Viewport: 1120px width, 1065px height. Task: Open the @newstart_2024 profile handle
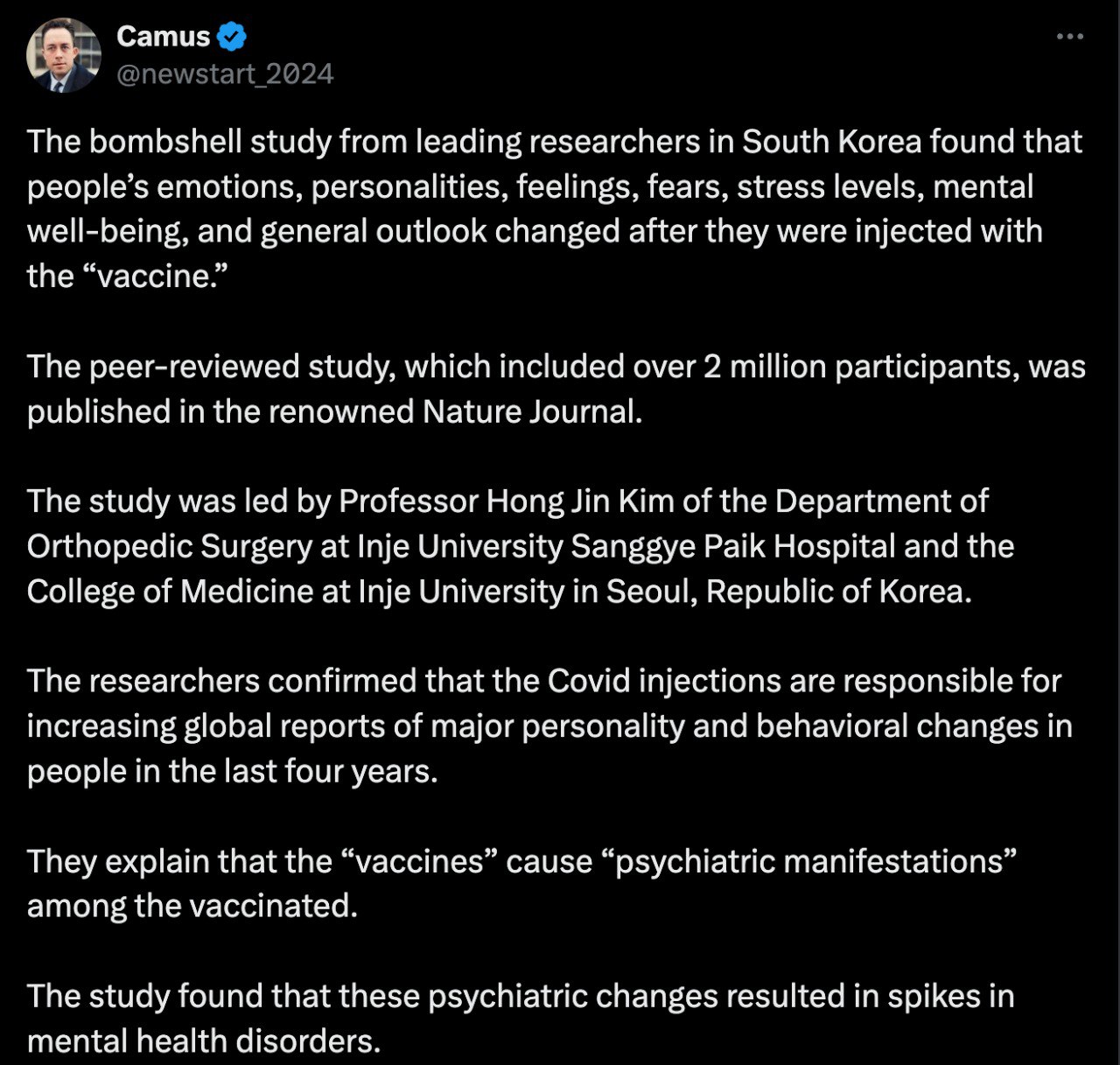225,74
